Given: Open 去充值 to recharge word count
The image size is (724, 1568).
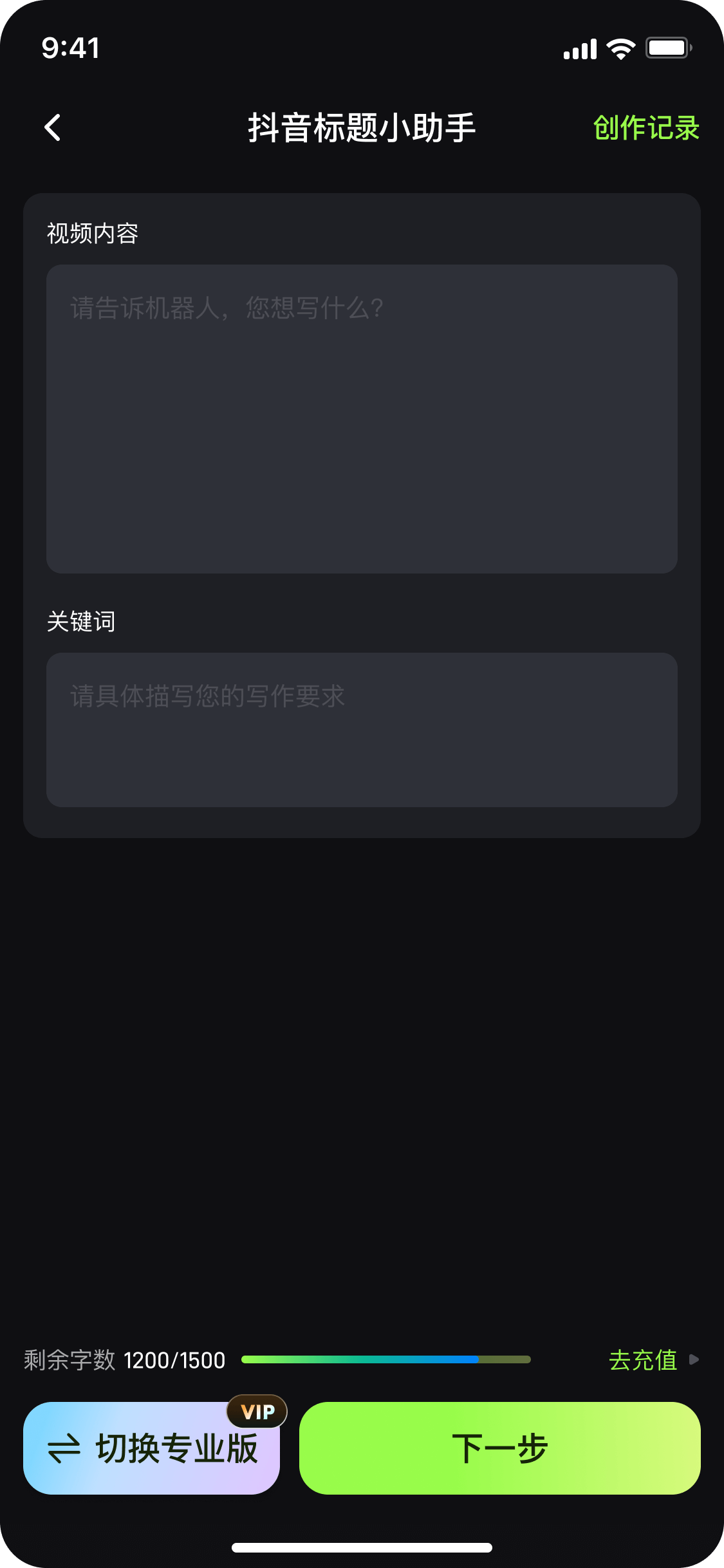Looking at the screenshot, I should tap(651, 1360).
